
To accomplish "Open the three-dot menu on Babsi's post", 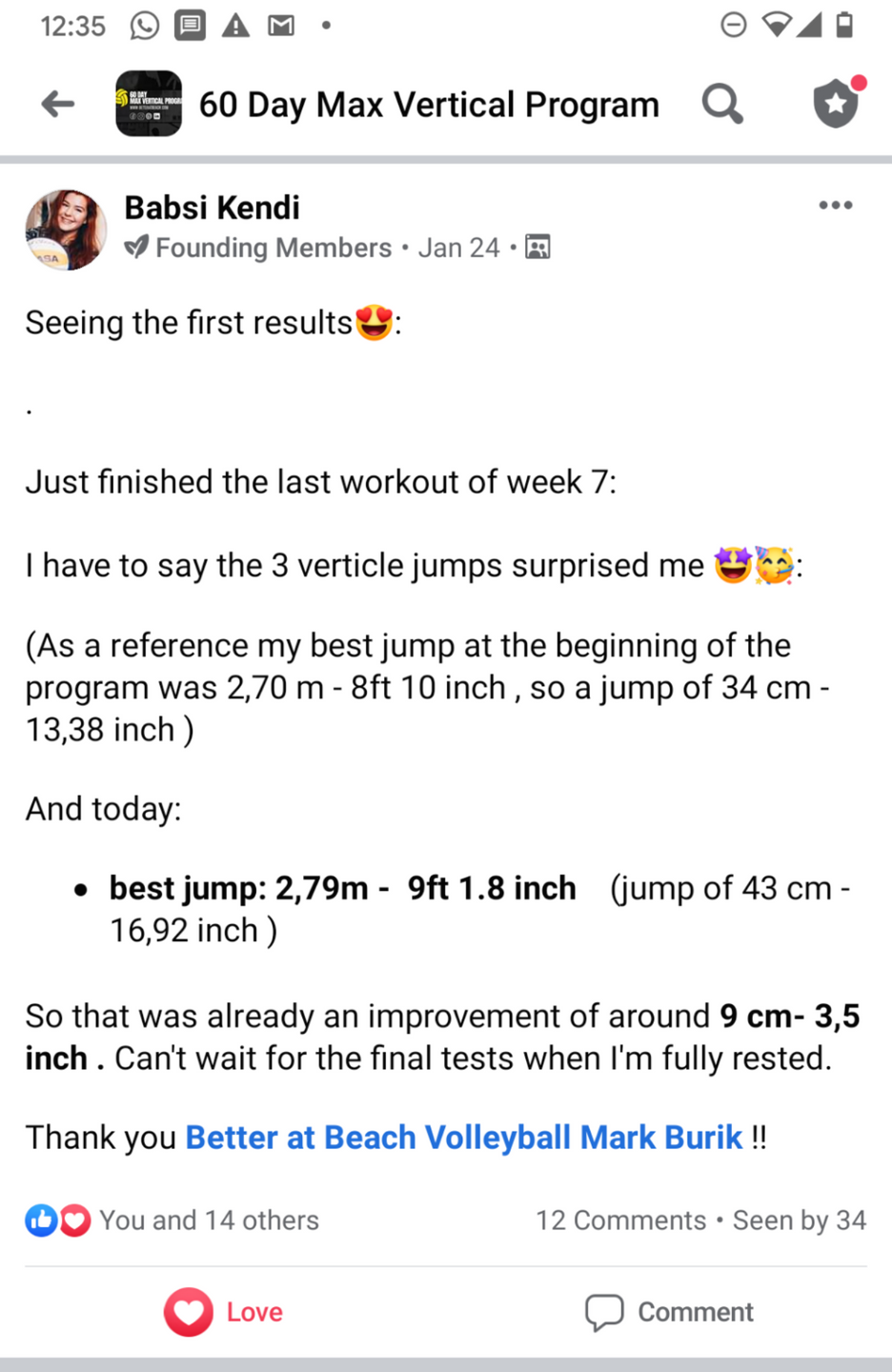I will (836, 205).
